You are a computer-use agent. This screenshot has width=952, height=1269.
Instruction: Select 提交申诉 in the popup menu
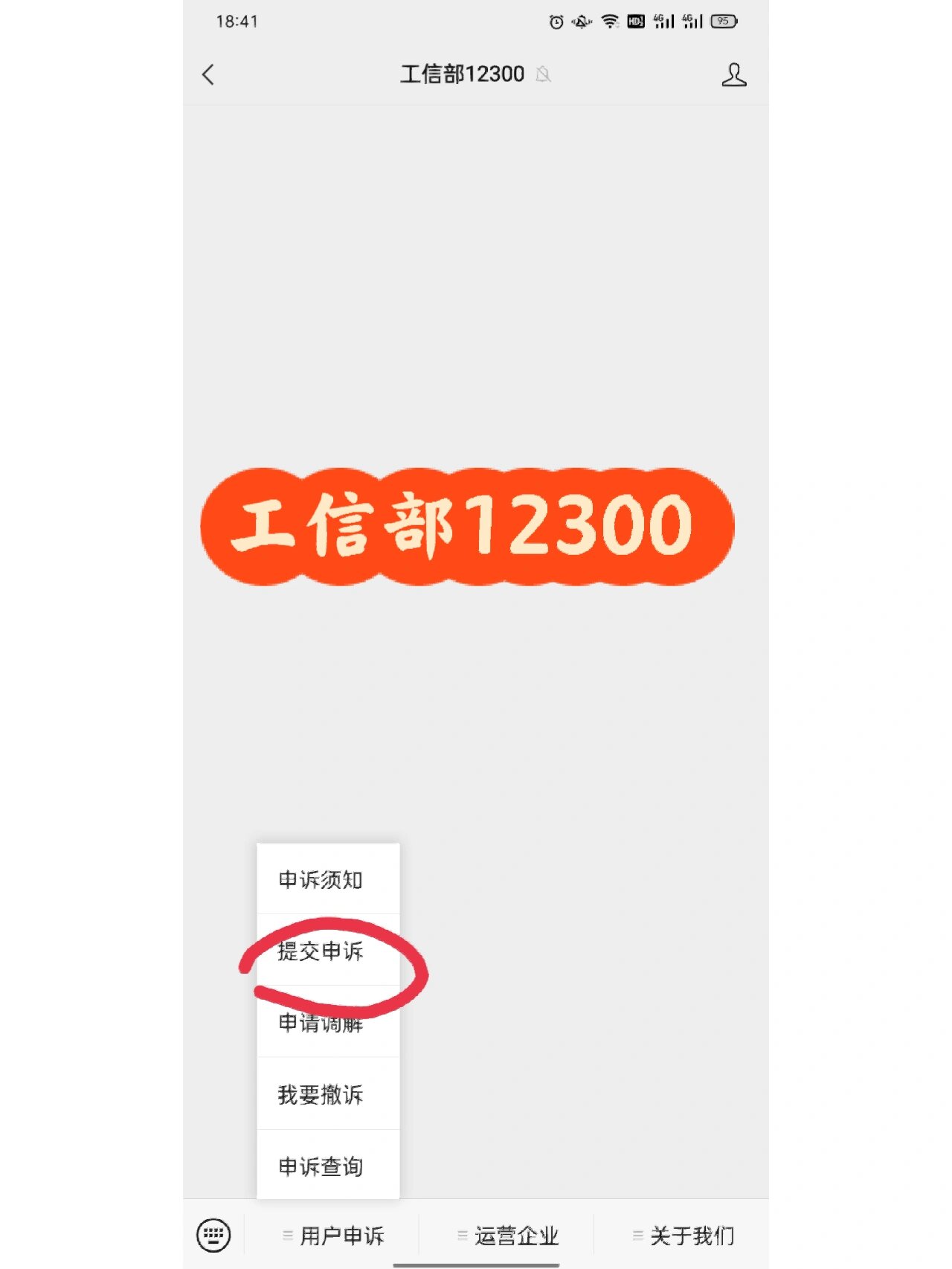tap(321, 951)
